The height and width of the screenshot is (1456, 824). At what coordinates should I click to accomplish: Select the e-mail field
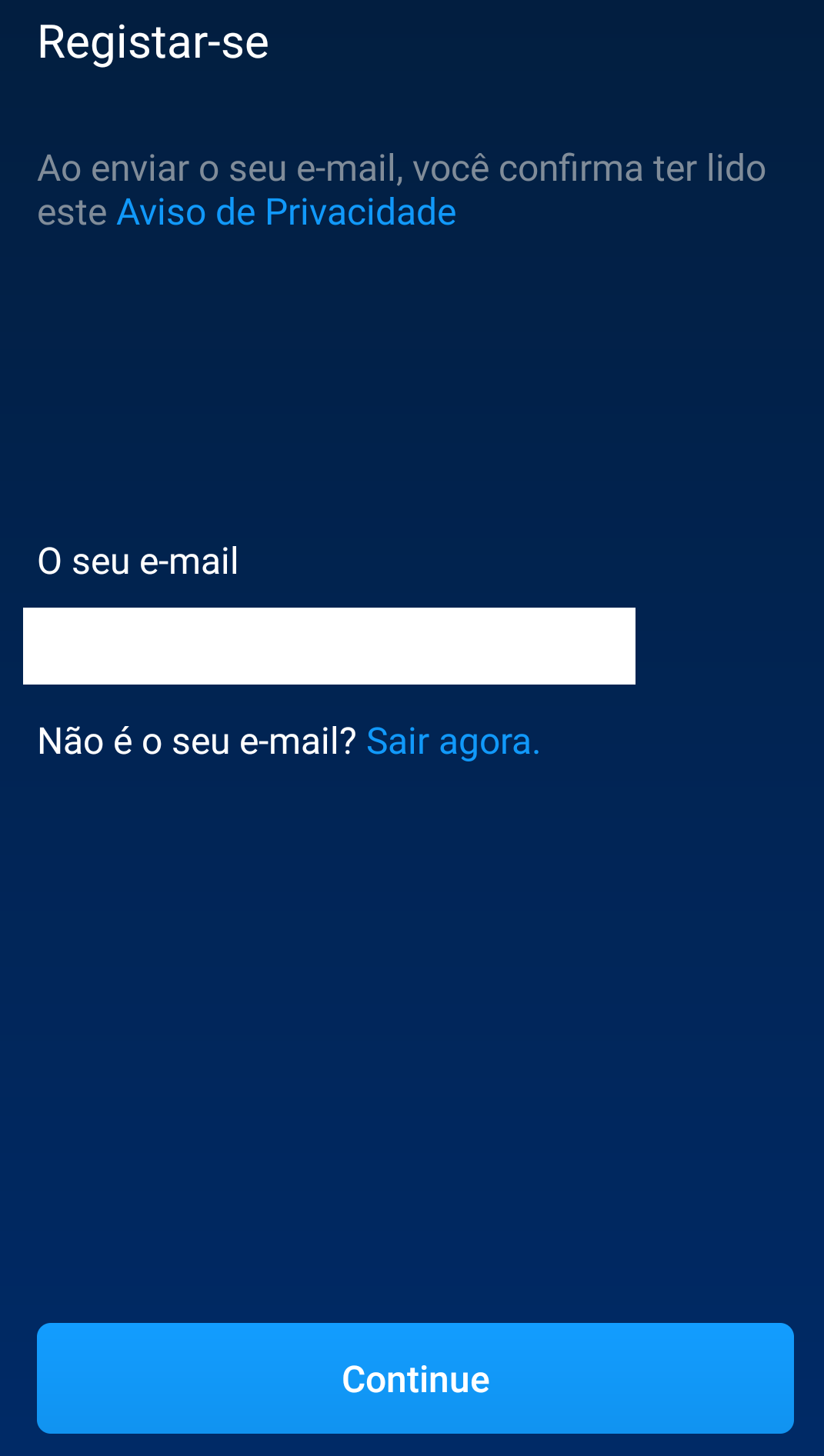tap(329, 646)
